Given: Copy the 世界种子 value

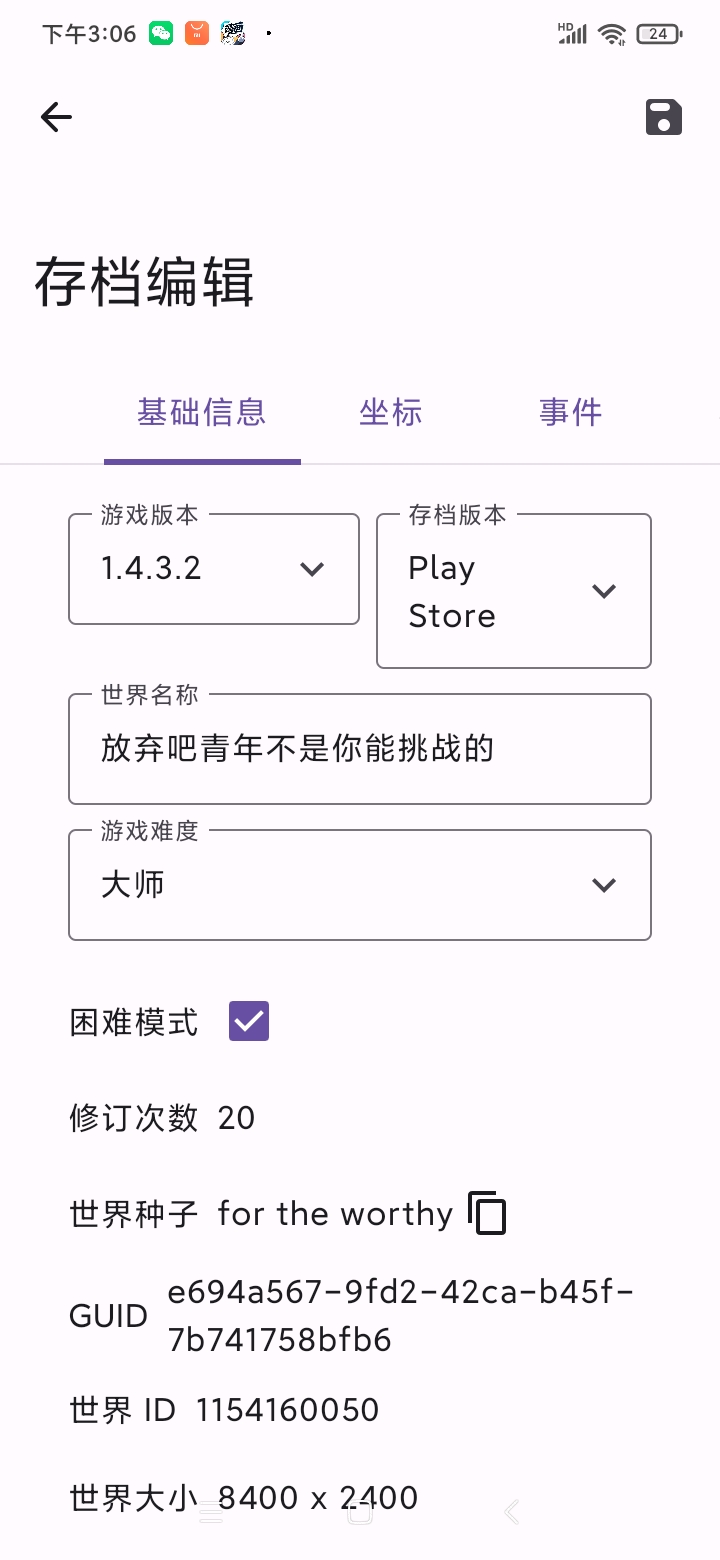Looking at the screenshot, I should tap(487, 1214).
